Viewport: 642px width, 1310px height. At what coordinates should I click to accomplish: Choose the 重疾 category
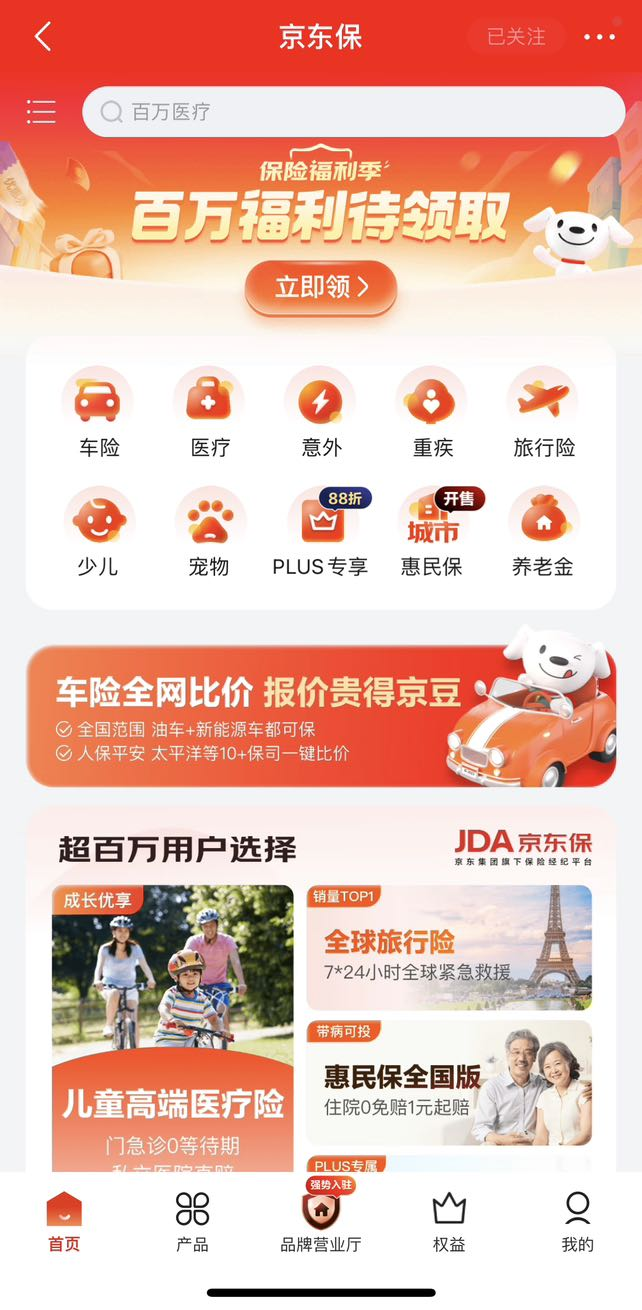432,412
